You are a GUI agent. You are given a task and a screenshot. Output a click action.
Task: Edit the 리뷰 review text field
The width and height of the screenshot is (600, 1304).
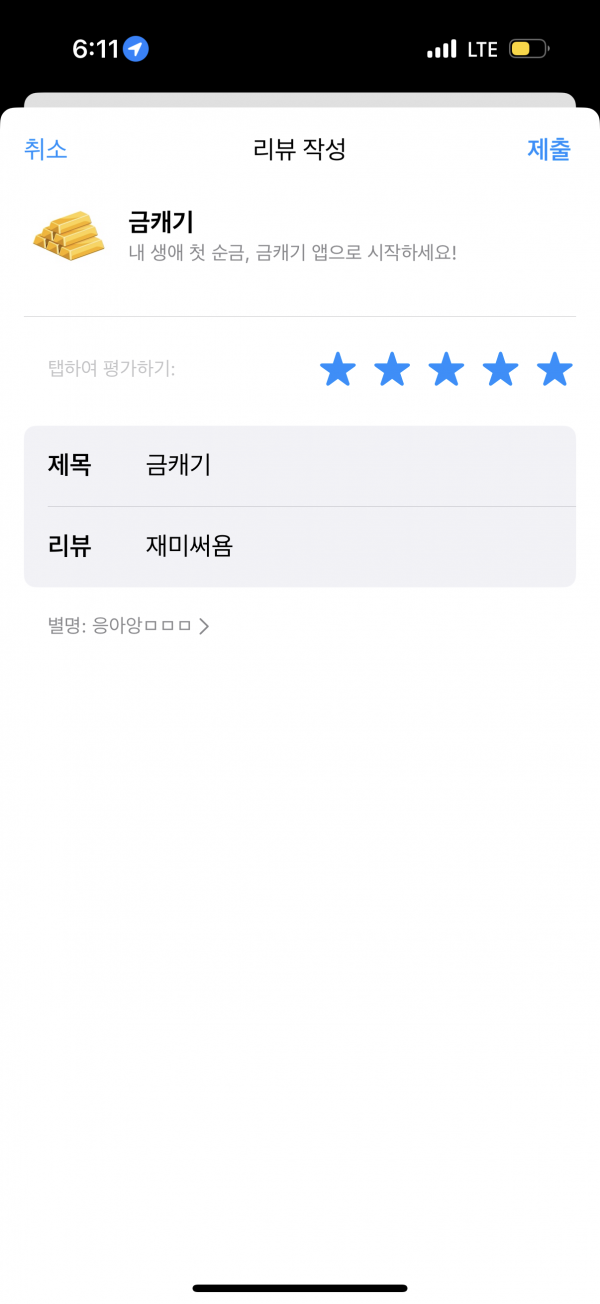300,547
